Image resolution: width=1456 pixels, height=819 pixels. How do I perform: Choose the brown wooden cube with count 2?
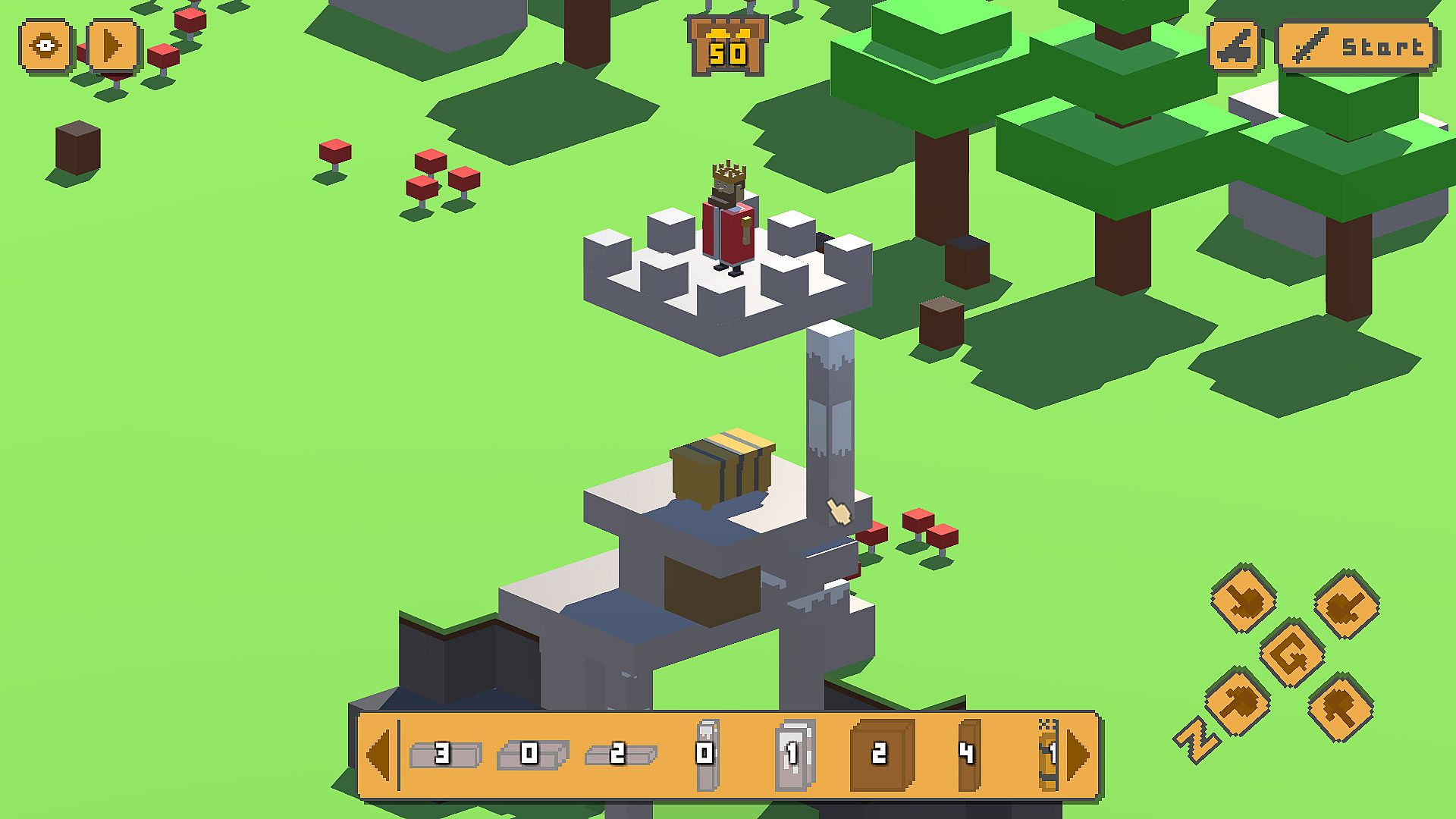(x=882, y=754)
